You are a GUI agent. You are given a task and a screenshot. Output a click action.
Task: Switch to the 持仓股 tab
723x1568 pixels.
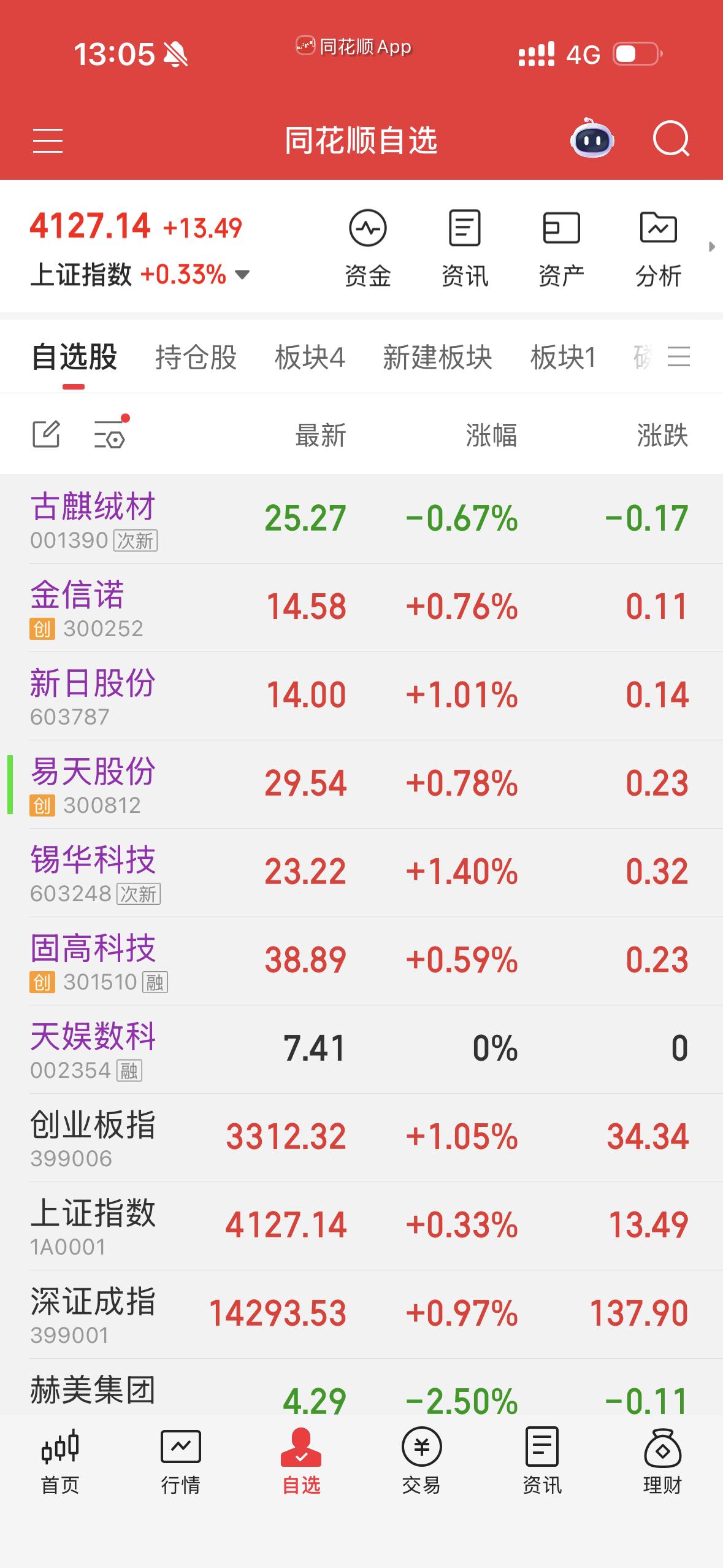point(196,358)
